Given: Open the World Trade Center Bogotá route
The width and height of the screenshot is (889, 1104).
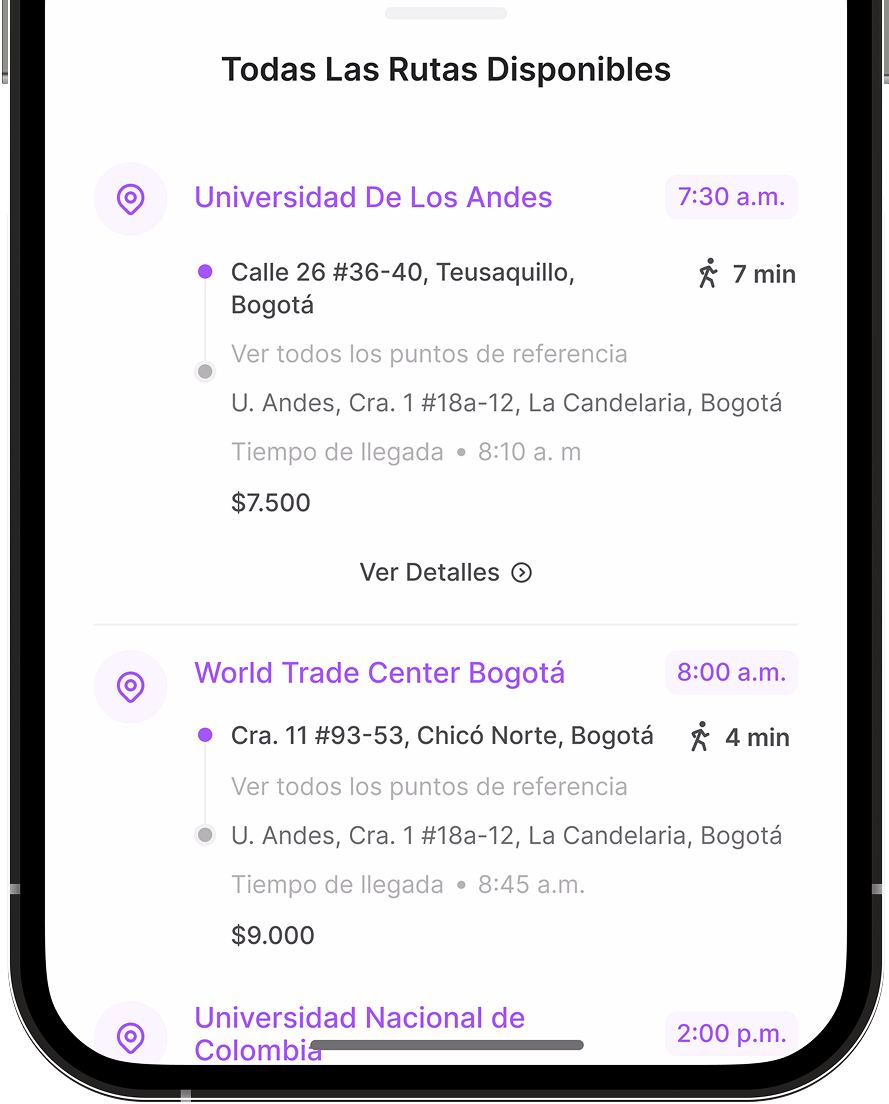Looking at the screenshot, I should (379, 673).
